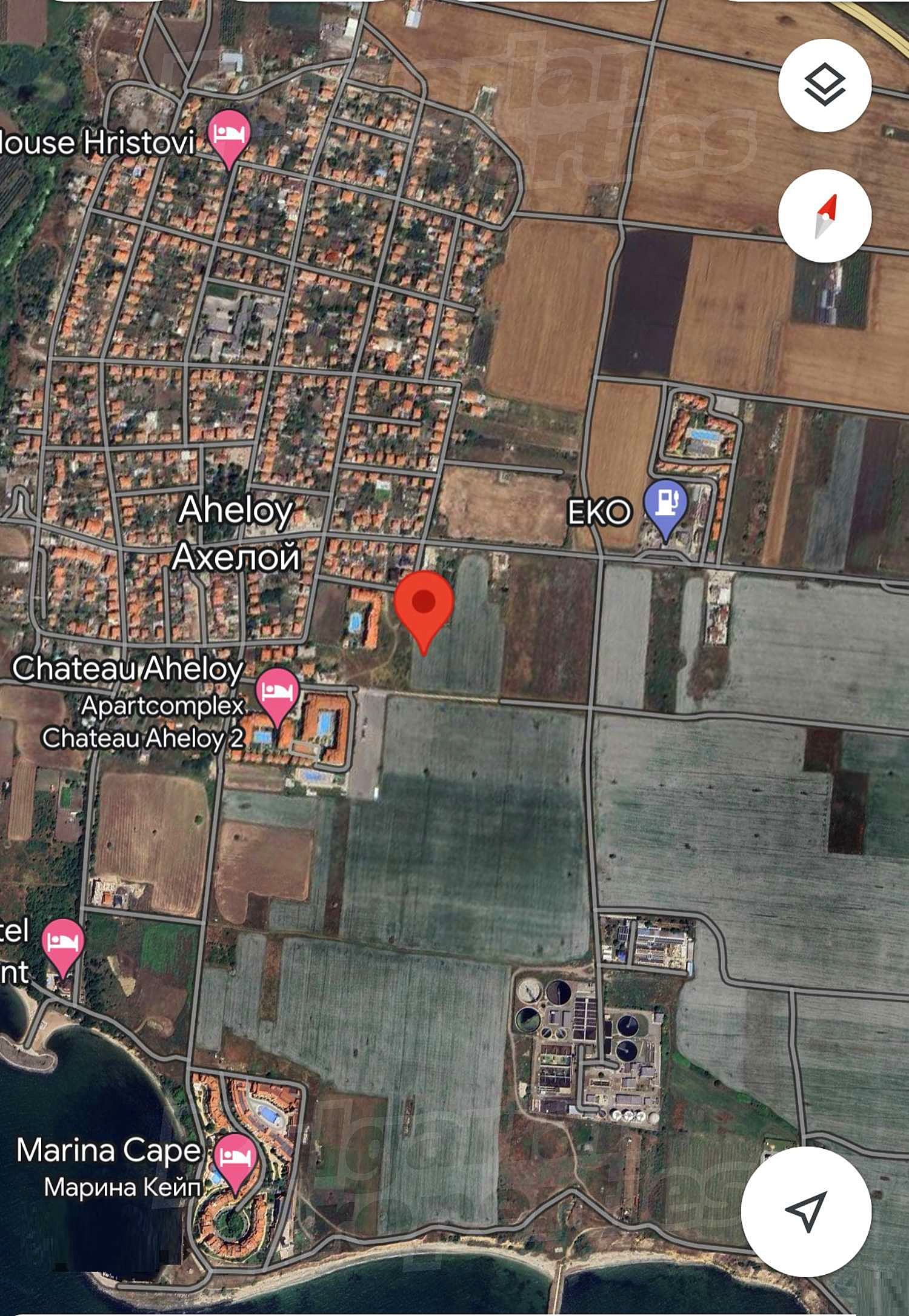The image size is (909, 1316).
Task: Open the map layers selector
Action: pos(824,86)
